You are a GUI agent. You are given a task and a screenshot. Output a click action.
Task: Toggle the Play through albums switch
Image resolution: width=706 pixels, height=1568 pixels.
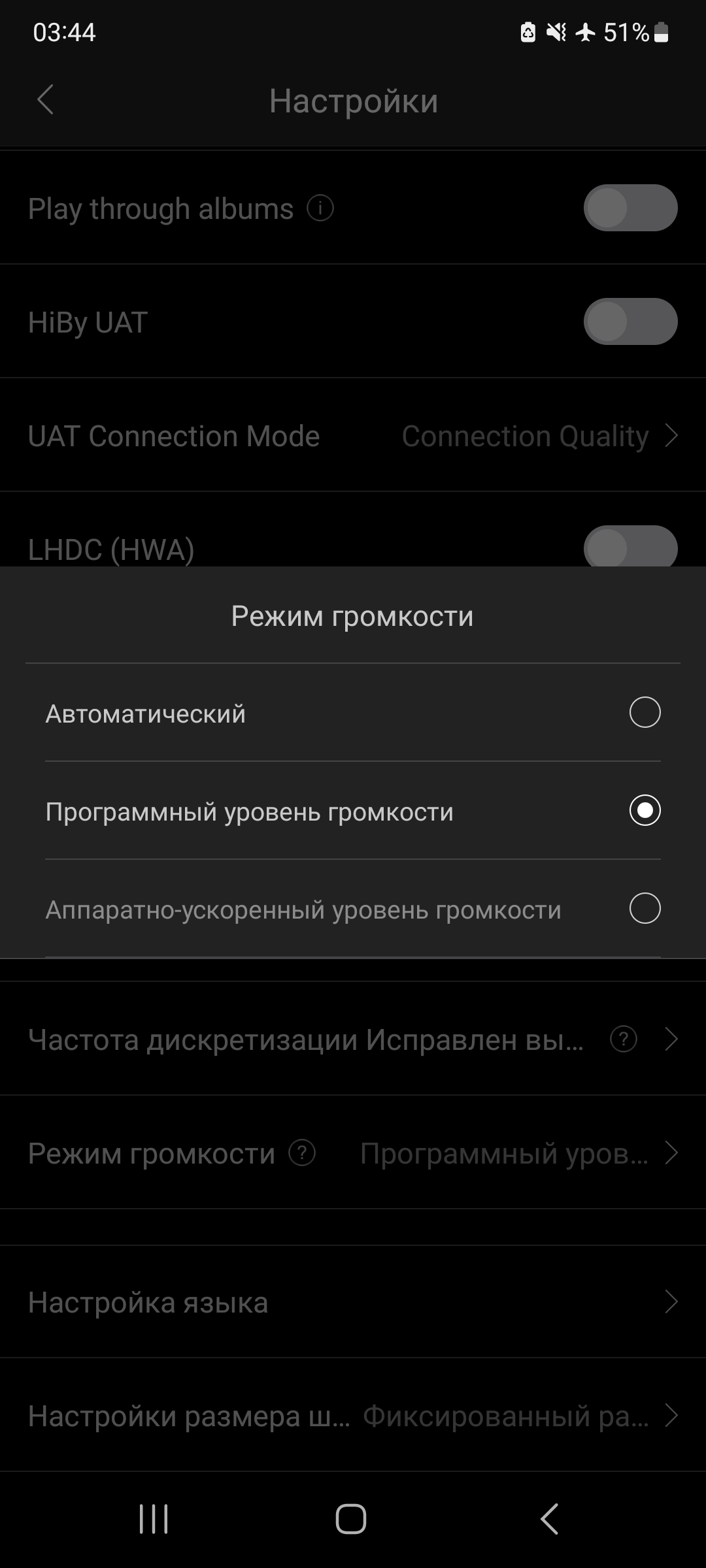pos(630,208)
